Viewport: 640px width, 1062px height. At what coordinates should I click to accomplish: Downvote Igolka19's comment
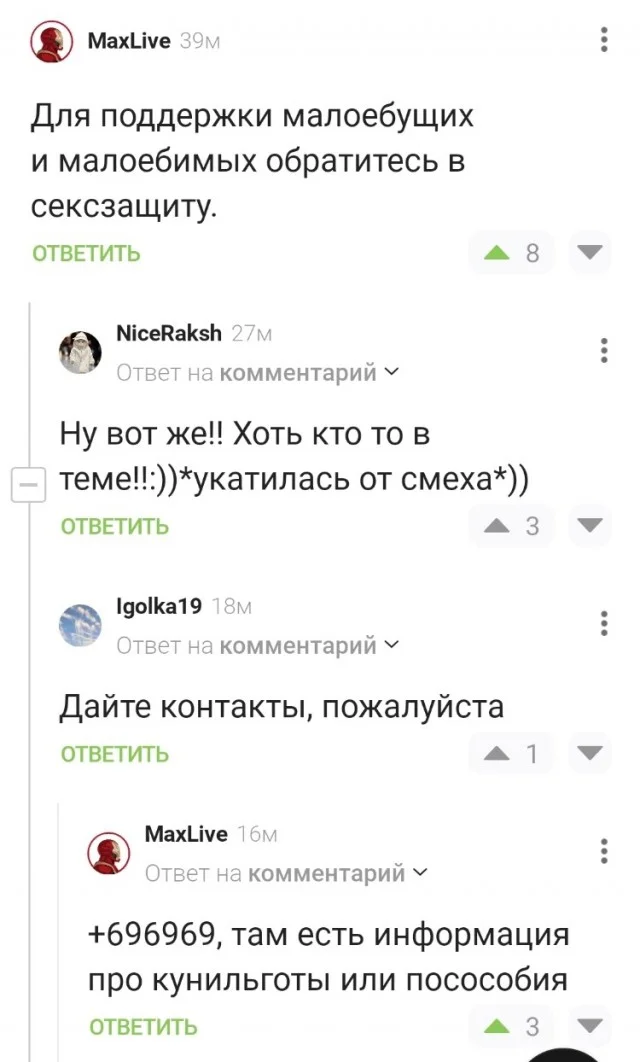[590, 753]
